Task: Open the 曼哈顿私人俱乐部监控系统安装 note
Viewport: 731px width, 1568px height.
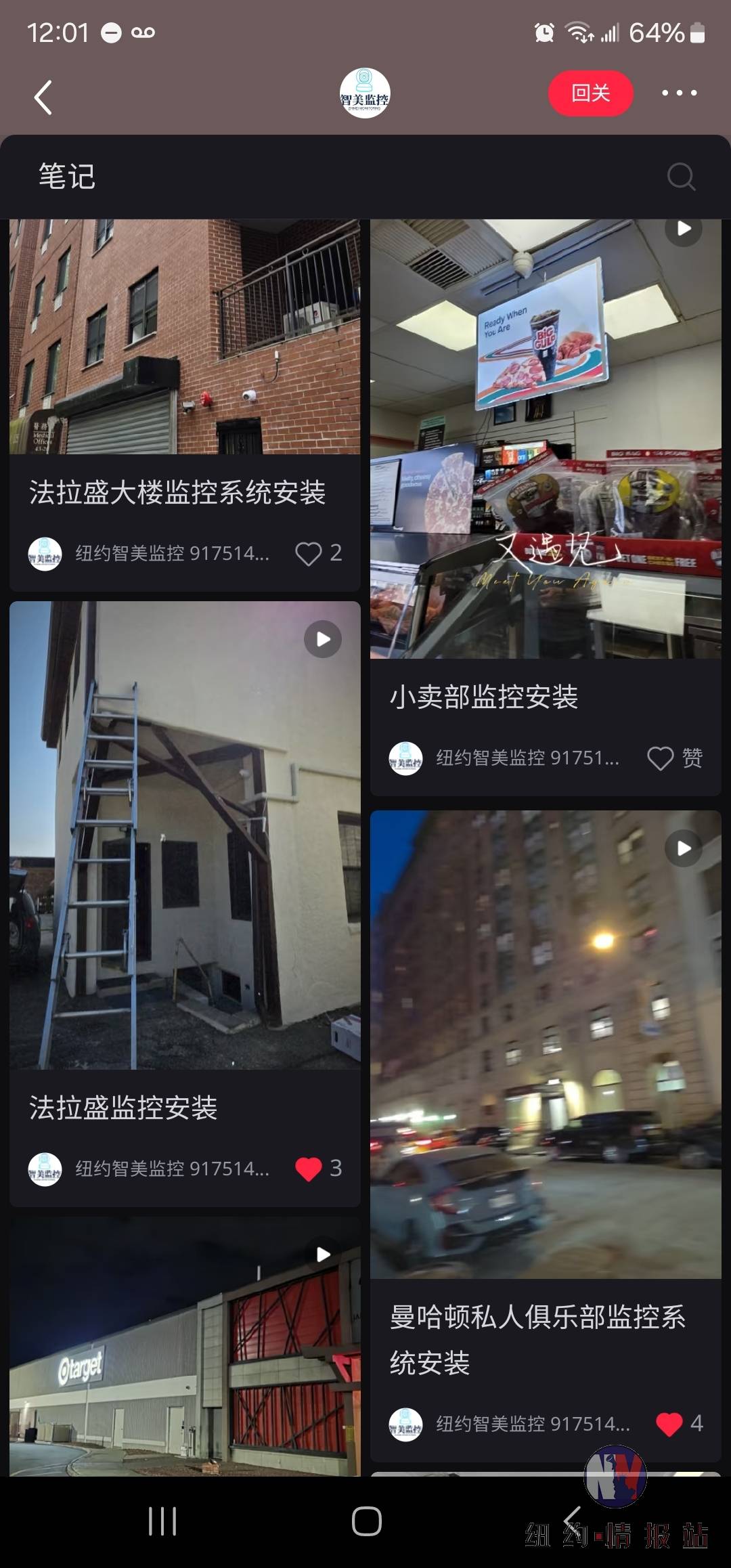Action: click(x=545, y=1044)
